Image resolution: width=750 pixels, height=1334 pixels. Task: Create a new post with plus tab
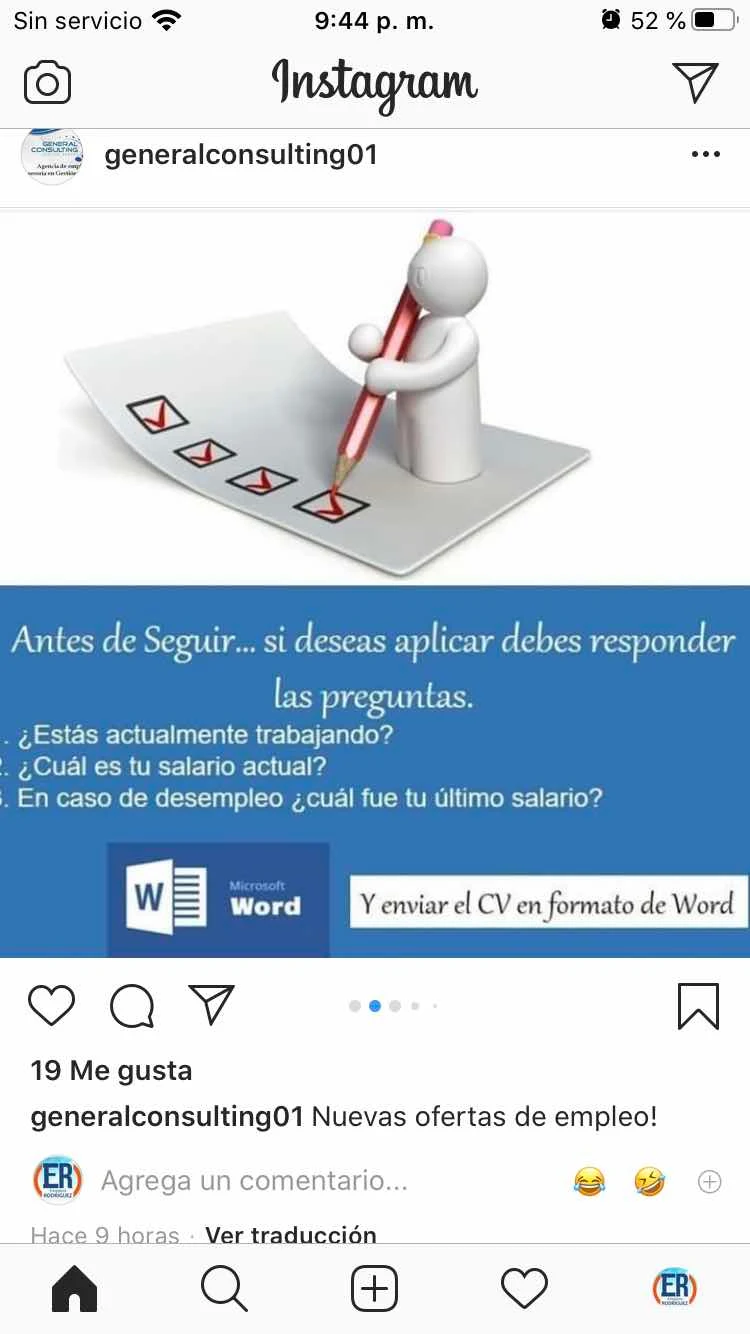tap(375, 1289)
